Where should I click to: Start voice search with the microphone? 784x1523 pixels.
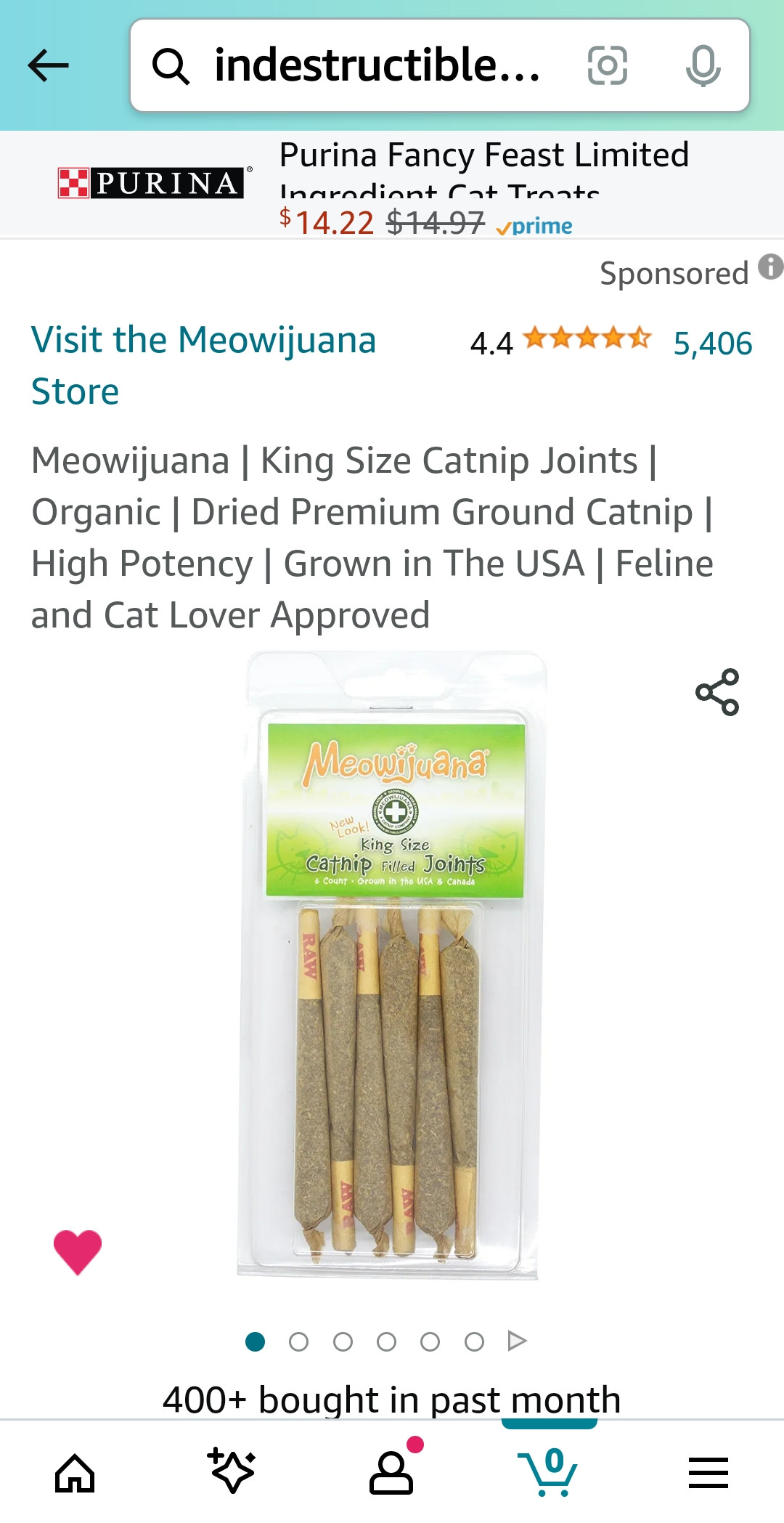point(703,65)
